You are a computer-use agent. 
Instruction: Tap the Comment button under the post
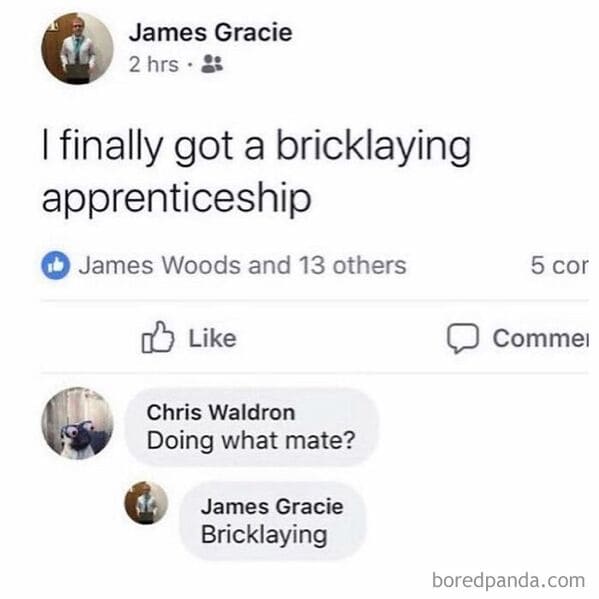coord(518,338)
